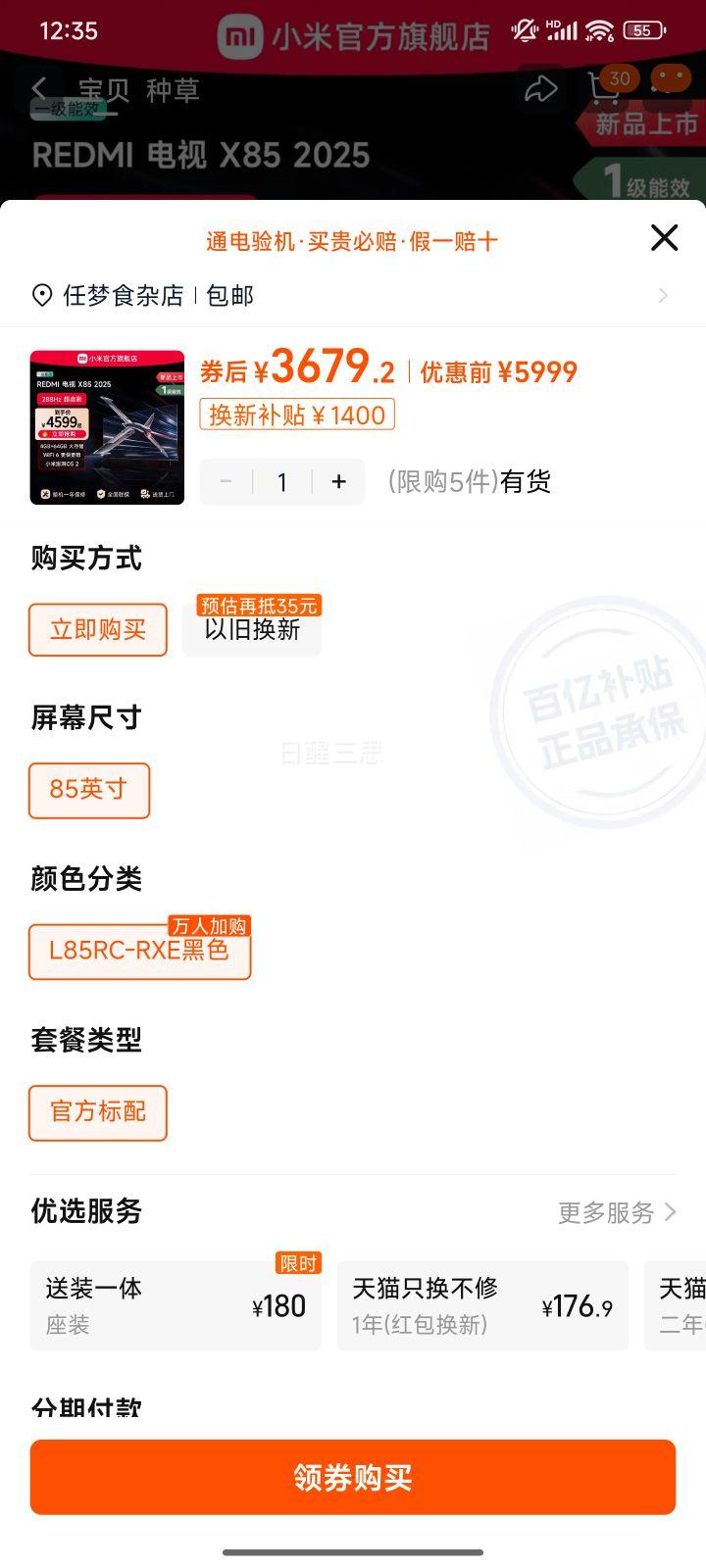Increase quantity with the plus stepper
The image size is (706, 1568).
pyautogui.click(x=337, y=481)
